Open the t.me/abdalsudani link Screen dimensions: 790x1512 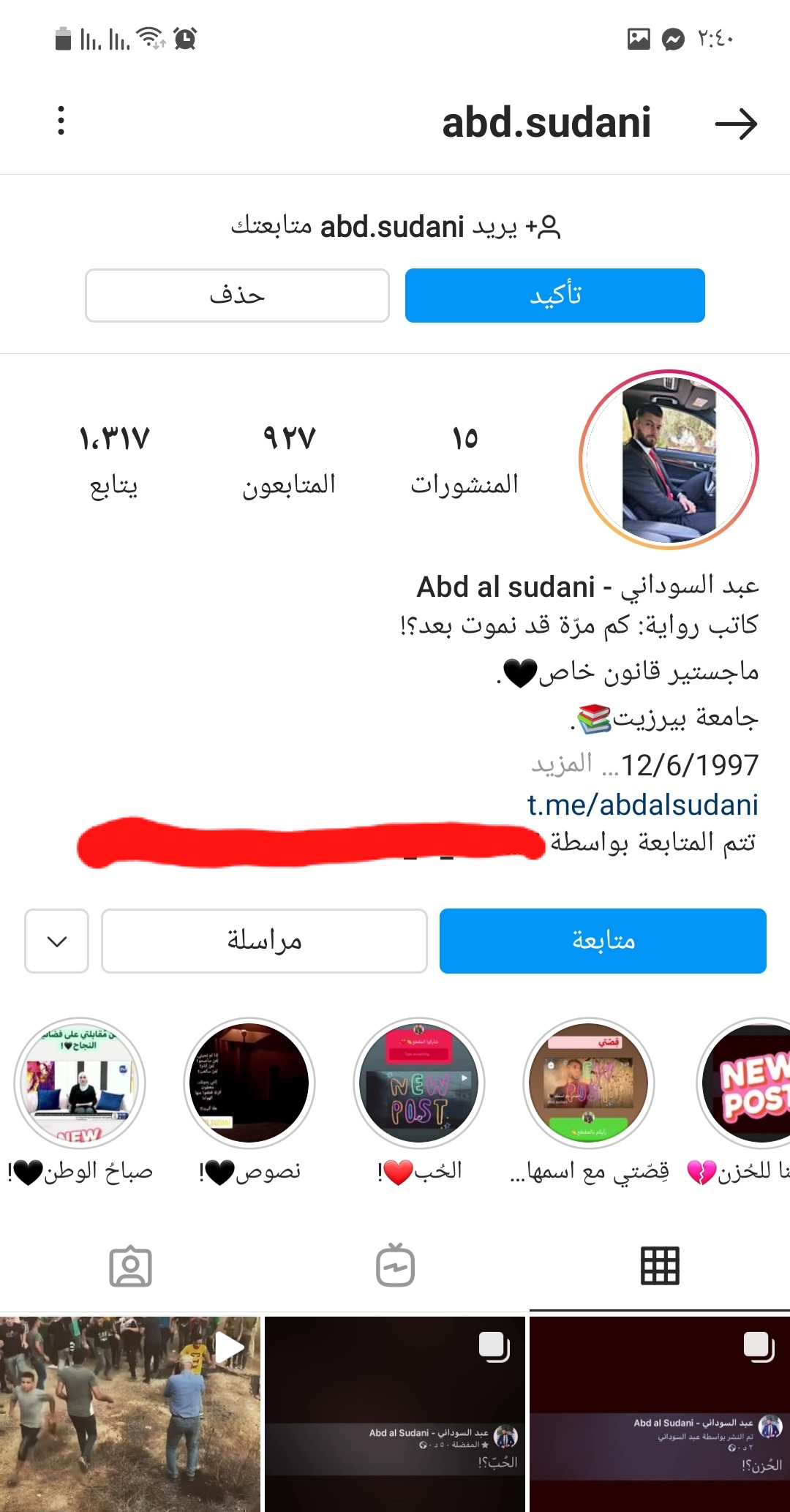[642, 805]
